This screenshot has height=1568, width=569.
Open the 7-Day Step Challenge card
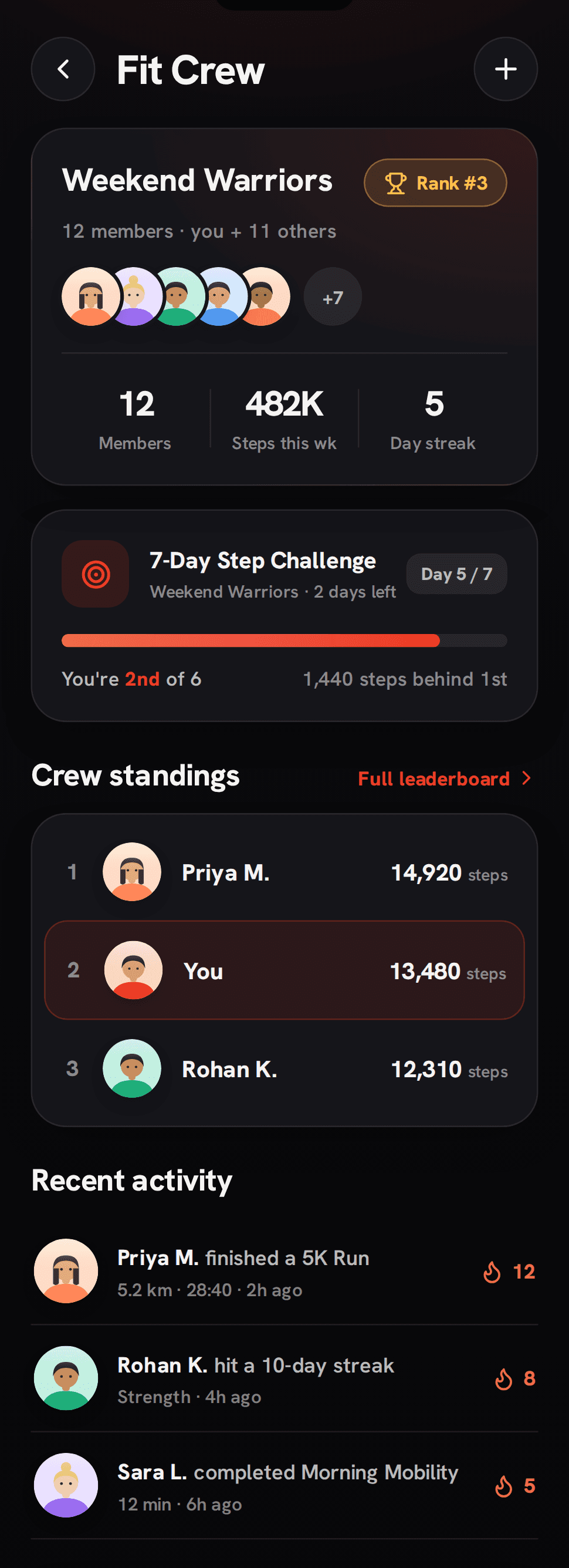coord(284,615)
